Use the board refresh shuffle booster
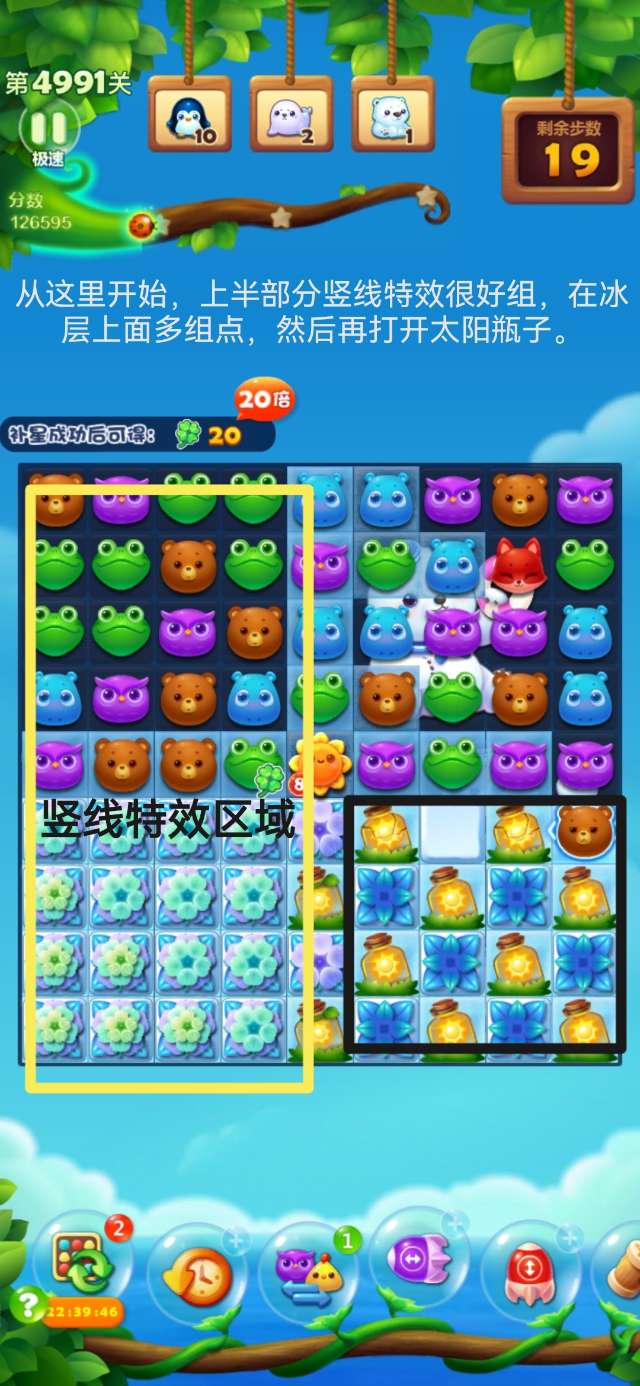Image resolution: width=640 pixels, height=1386 pixels. point(82,1265)
